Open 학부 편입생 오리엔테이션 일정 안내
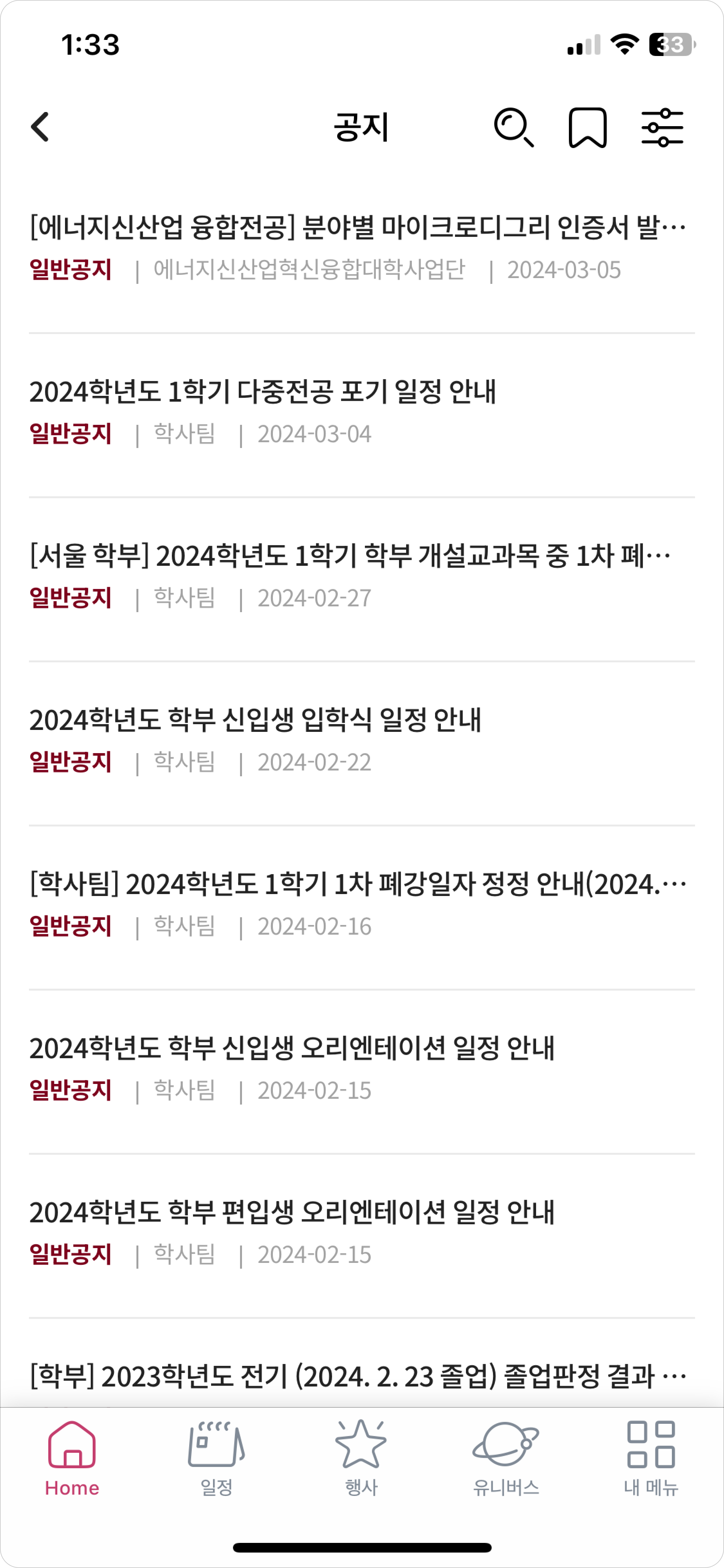 tap(292, 1212)
